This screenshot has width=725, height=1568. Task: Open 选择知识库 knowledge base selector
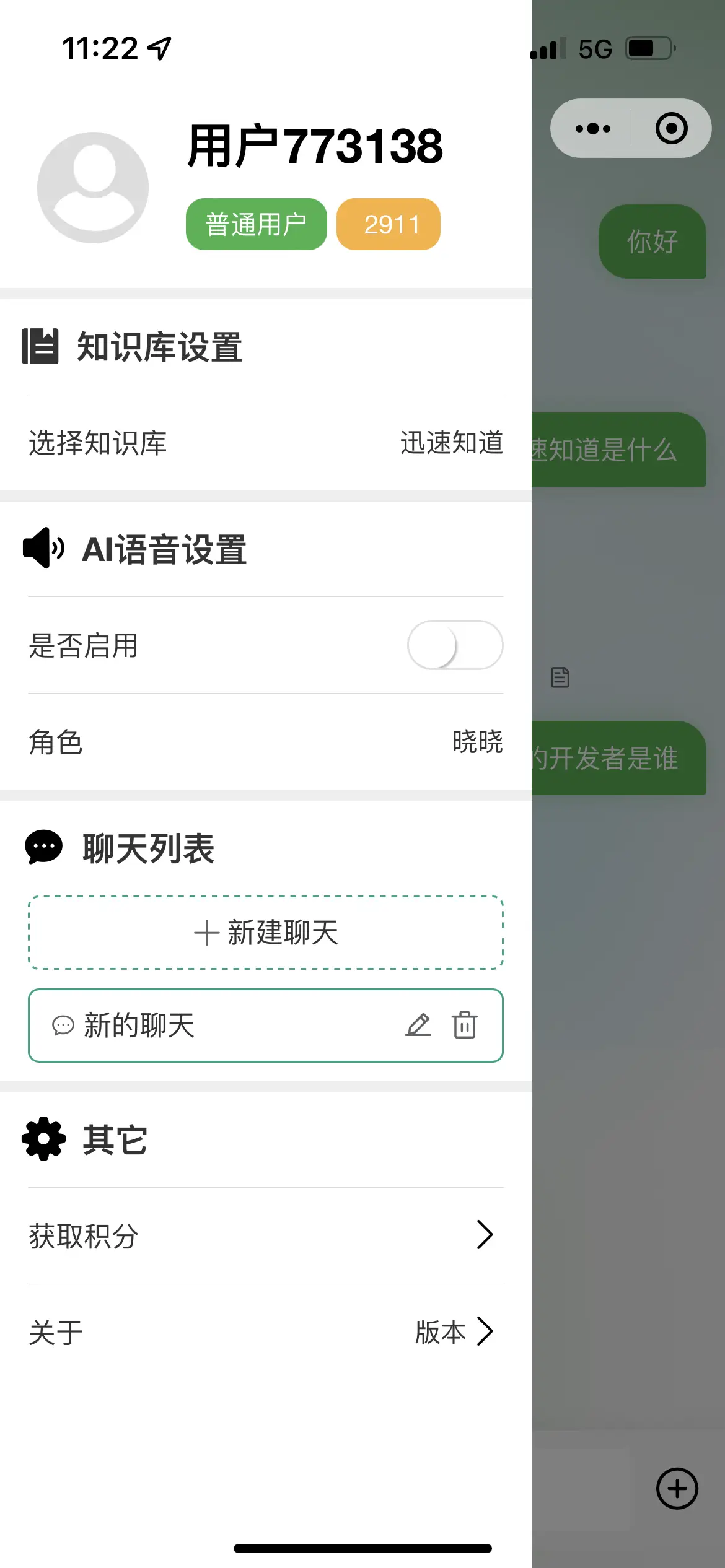pos(265,443)
